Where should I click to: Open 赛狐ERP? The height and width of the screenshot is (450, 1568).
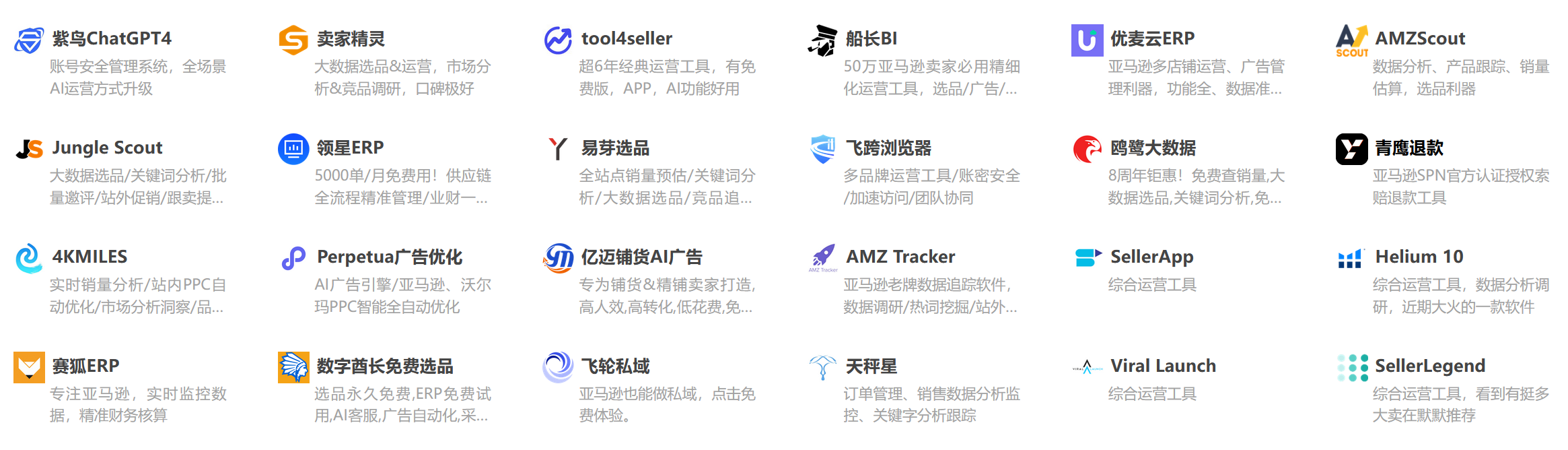(85, 366)
